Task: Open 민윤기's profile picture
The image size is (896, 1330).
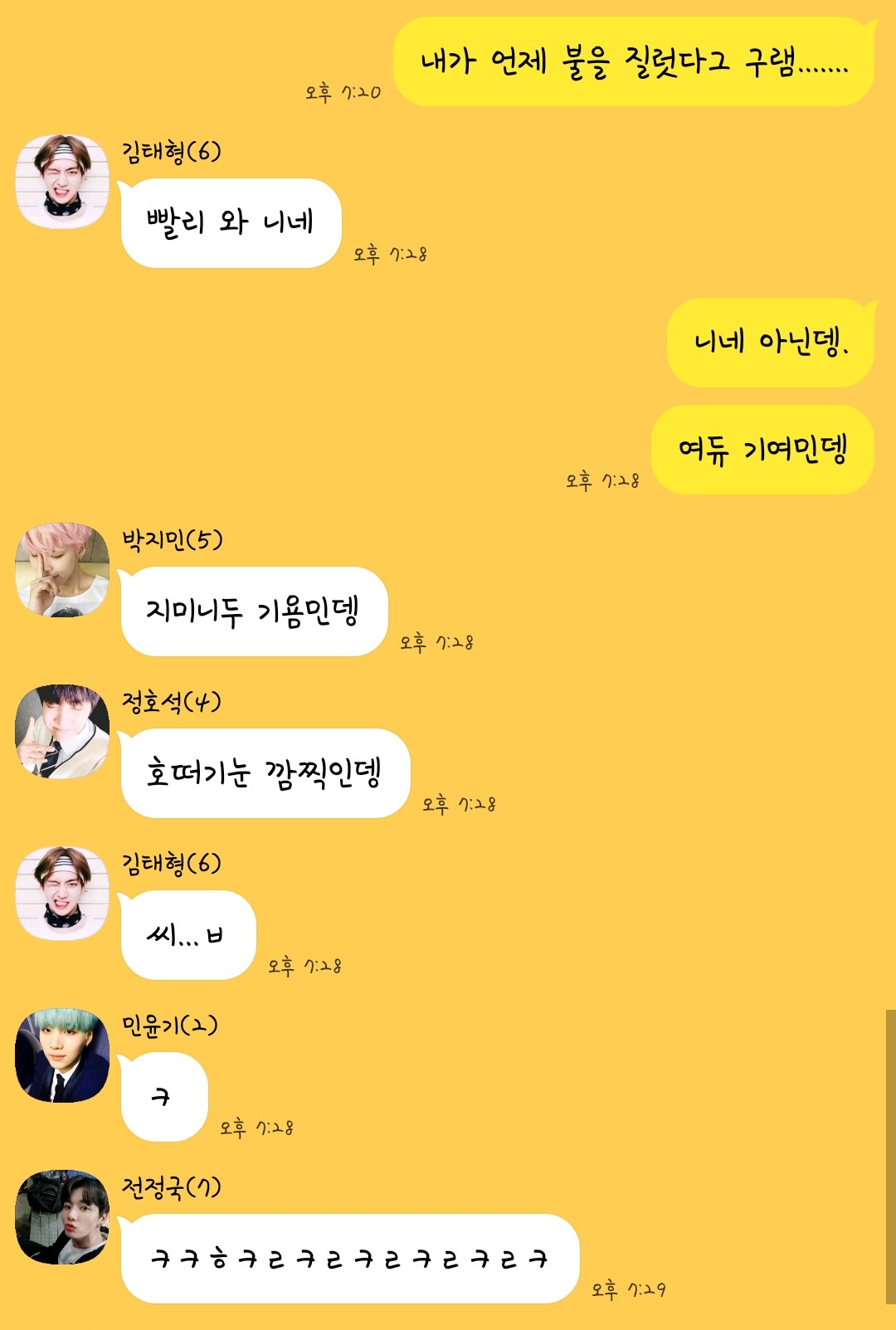Action: tap(62, 1055)
